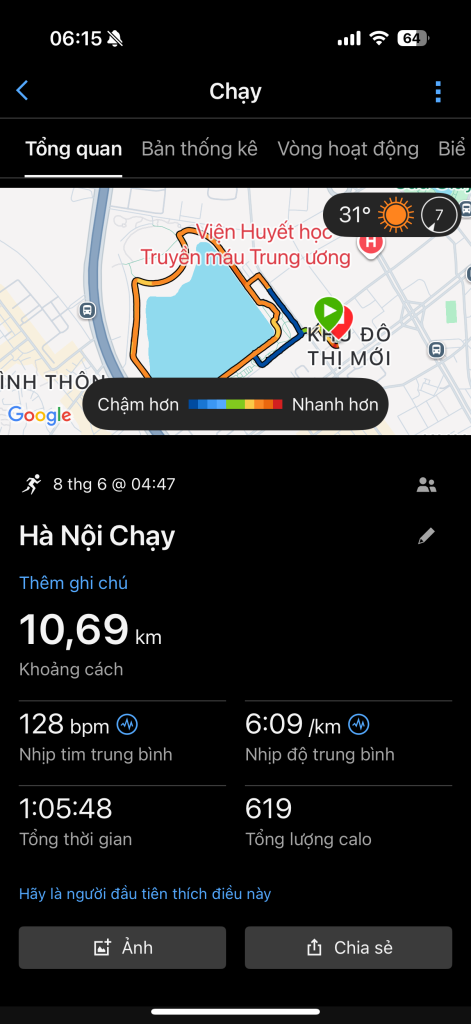
Task: Add a photo with the Ảnh button
Action: point(122,947)
